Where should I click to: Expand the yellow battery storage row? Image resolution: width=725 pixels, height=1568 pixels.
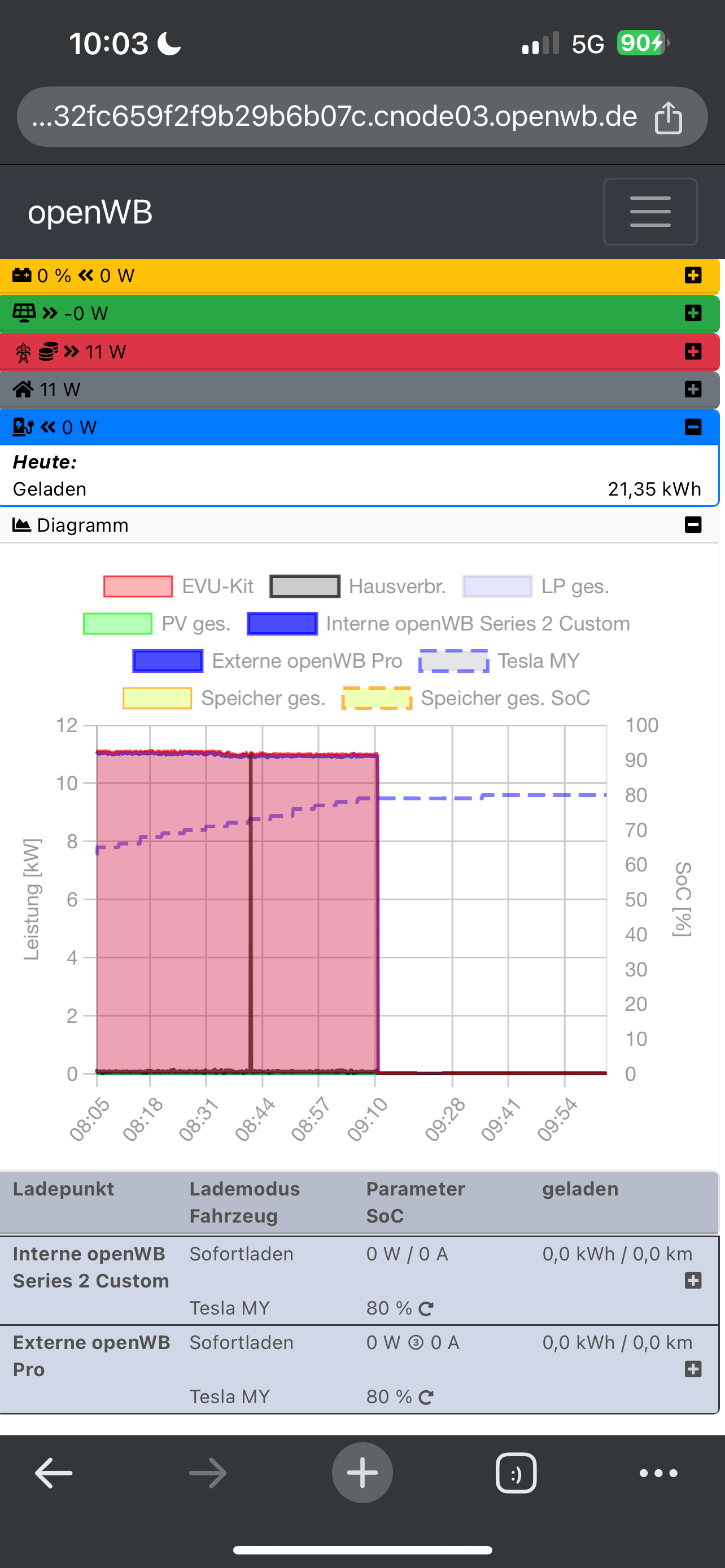click(x=692, y=276)
